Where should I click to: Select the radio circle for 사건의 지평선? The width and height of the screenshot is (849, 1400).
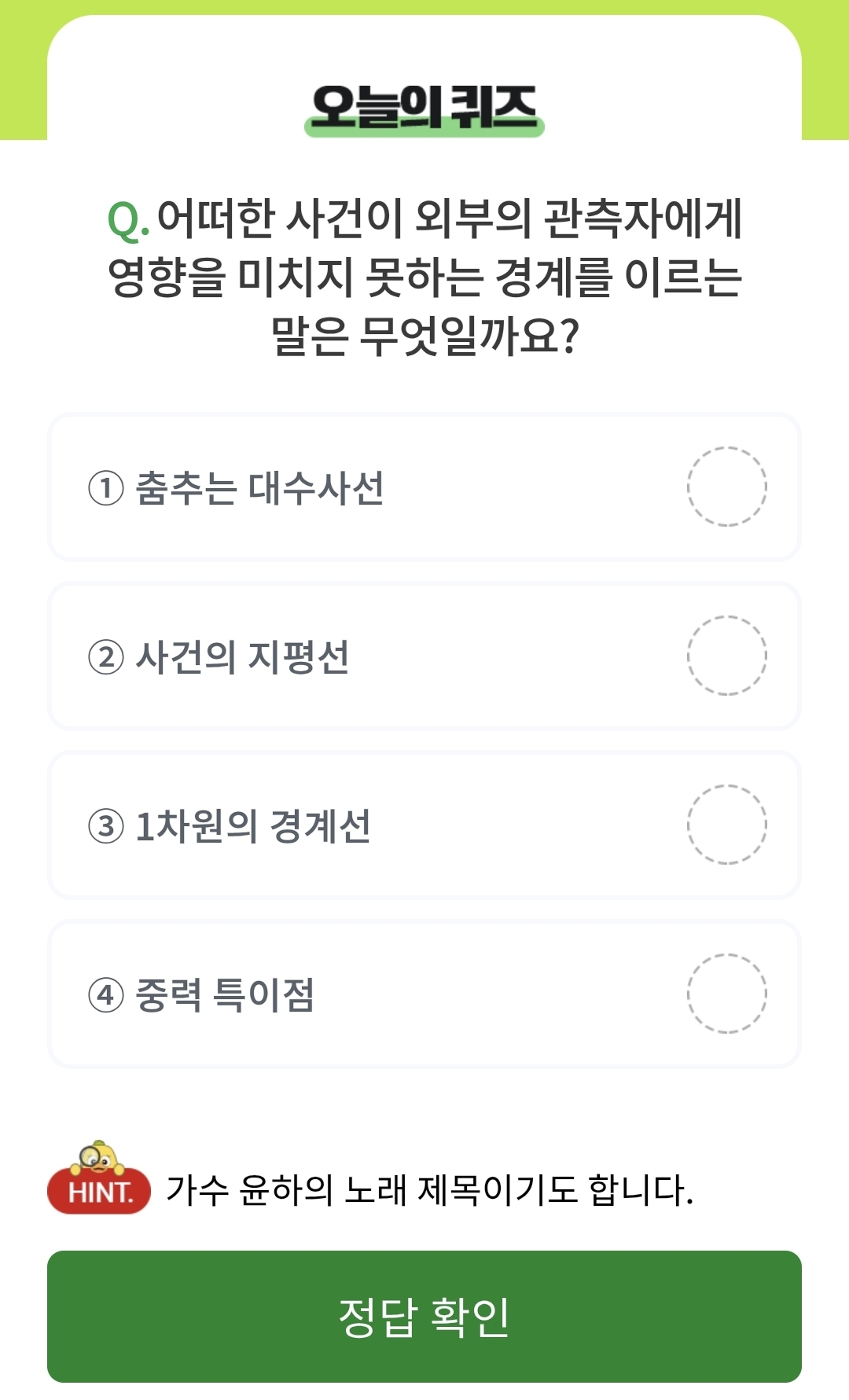727,655
